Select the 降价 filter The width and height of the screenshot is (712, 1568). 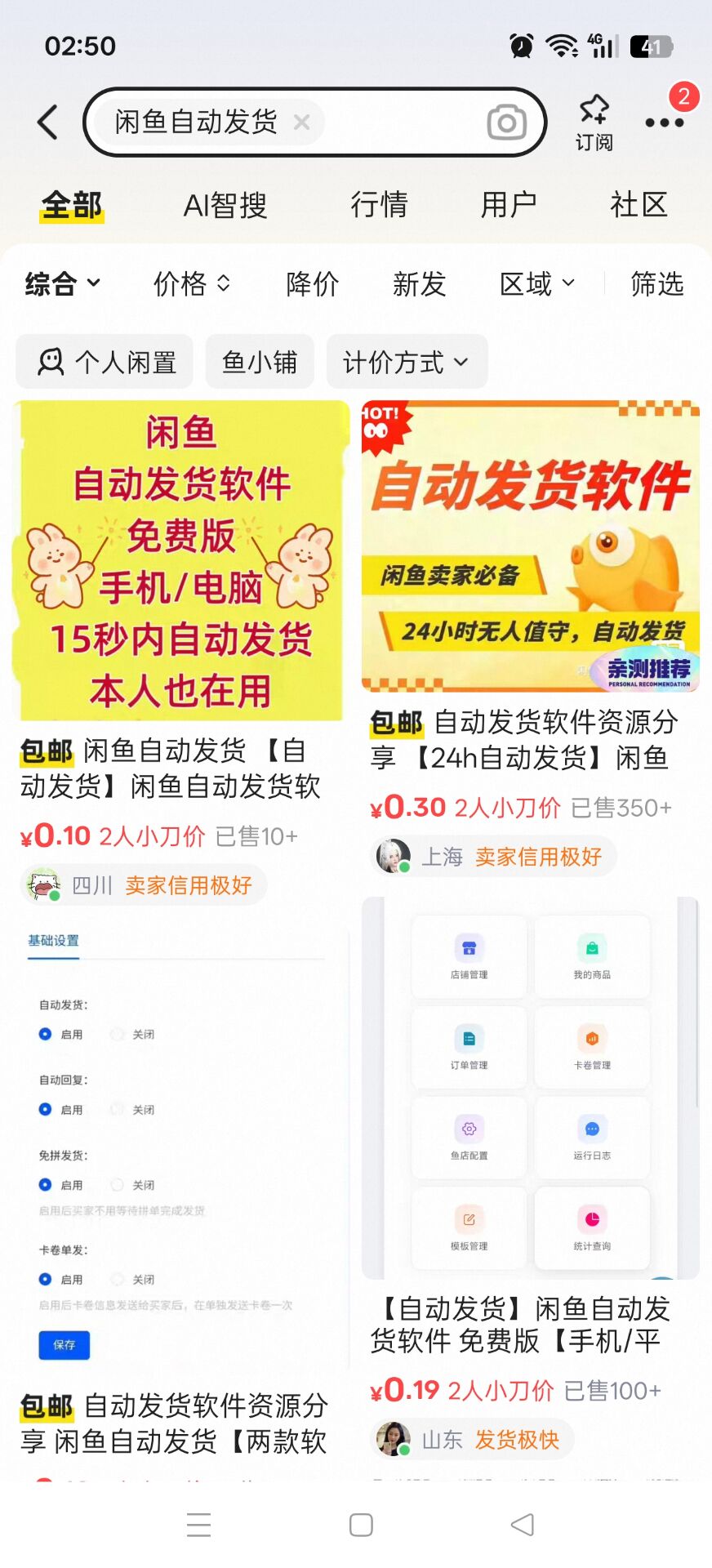click(x=312, y=284)
